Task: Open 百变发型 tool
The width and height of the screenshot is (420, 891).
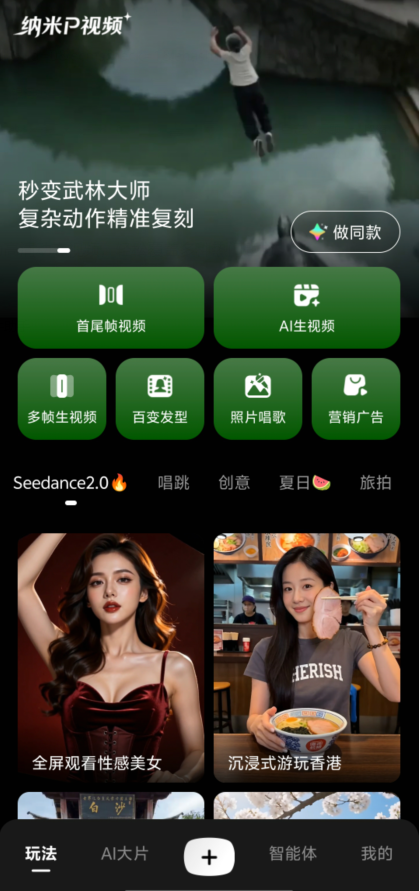Action: click(160, 398)
